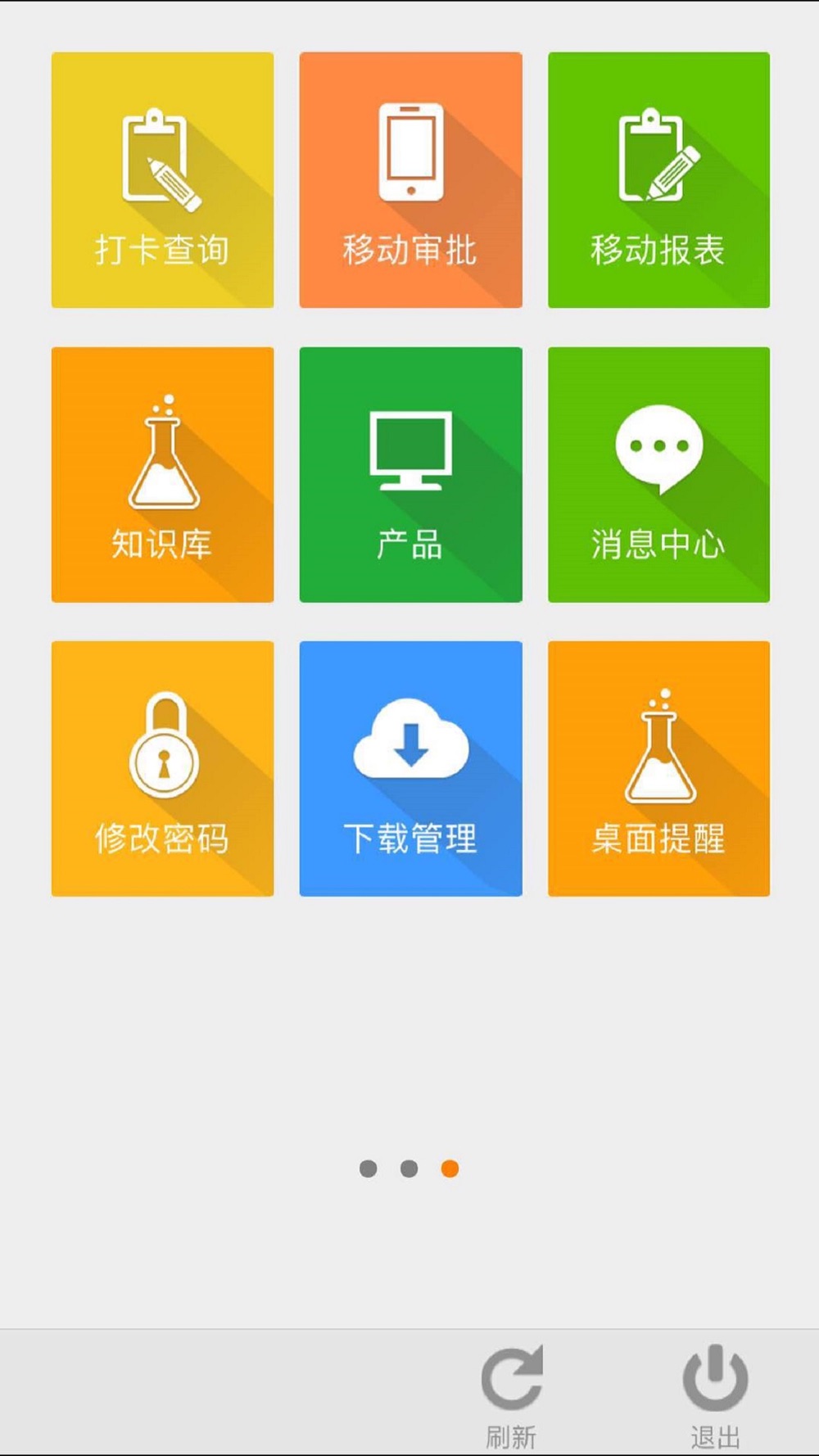819x1456 pixels.
Task: Open the 知识库 knowledge base
Action: 162,475
